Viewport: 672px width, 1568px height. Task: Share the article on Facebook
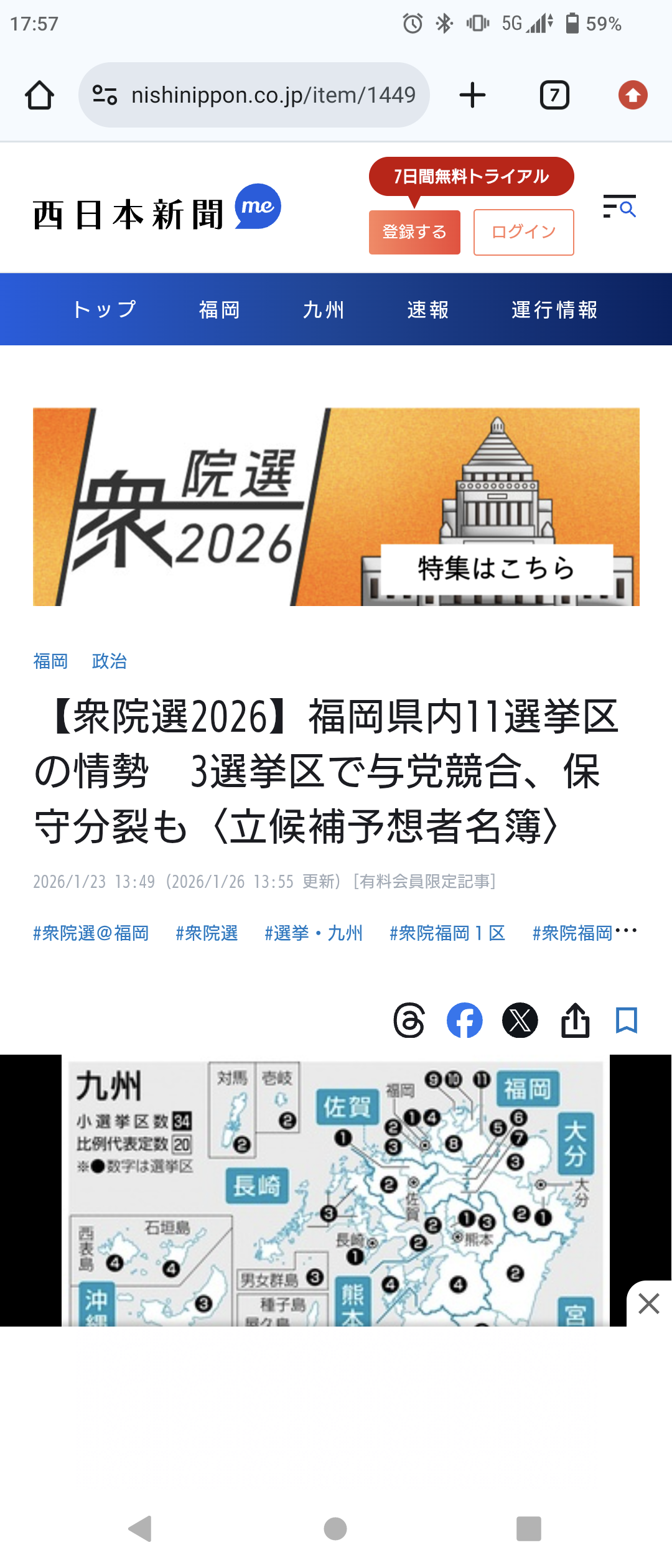click(464, 1020)
